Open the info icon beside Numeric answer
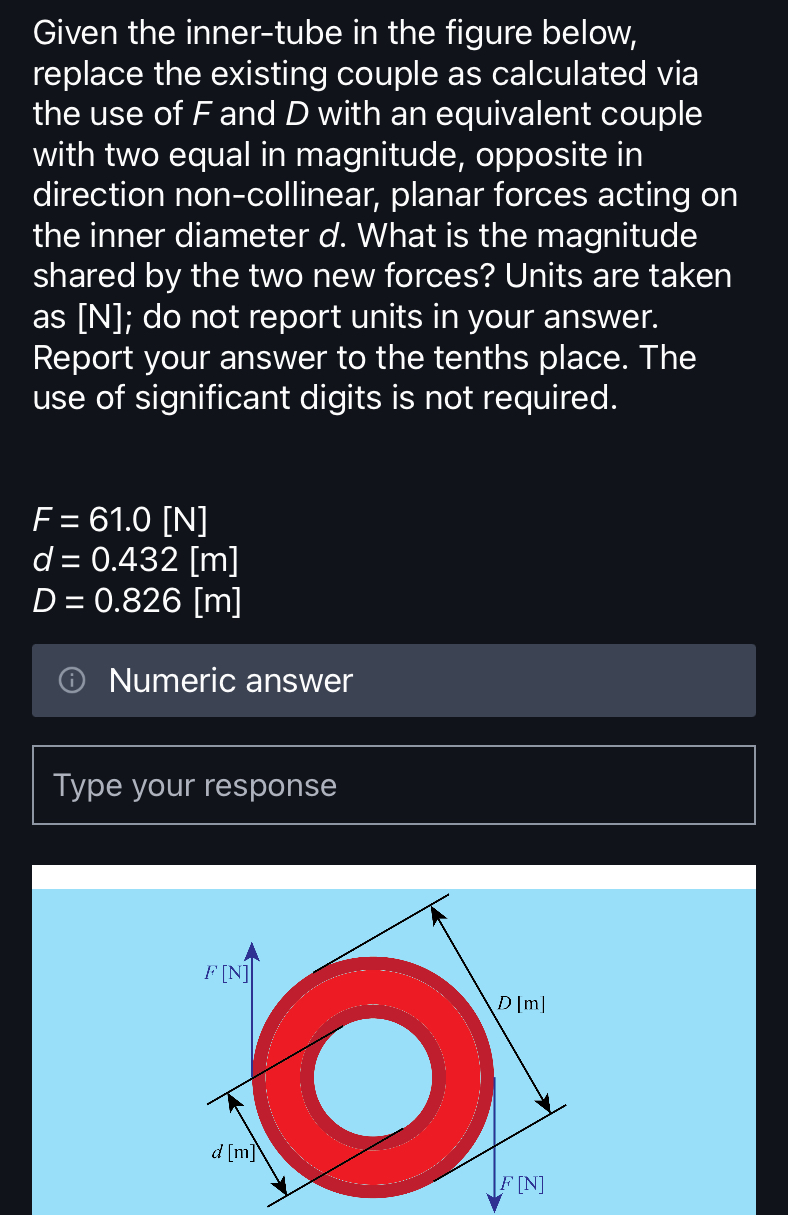Screen dimensions: 788x1215 tap(70, 681)
